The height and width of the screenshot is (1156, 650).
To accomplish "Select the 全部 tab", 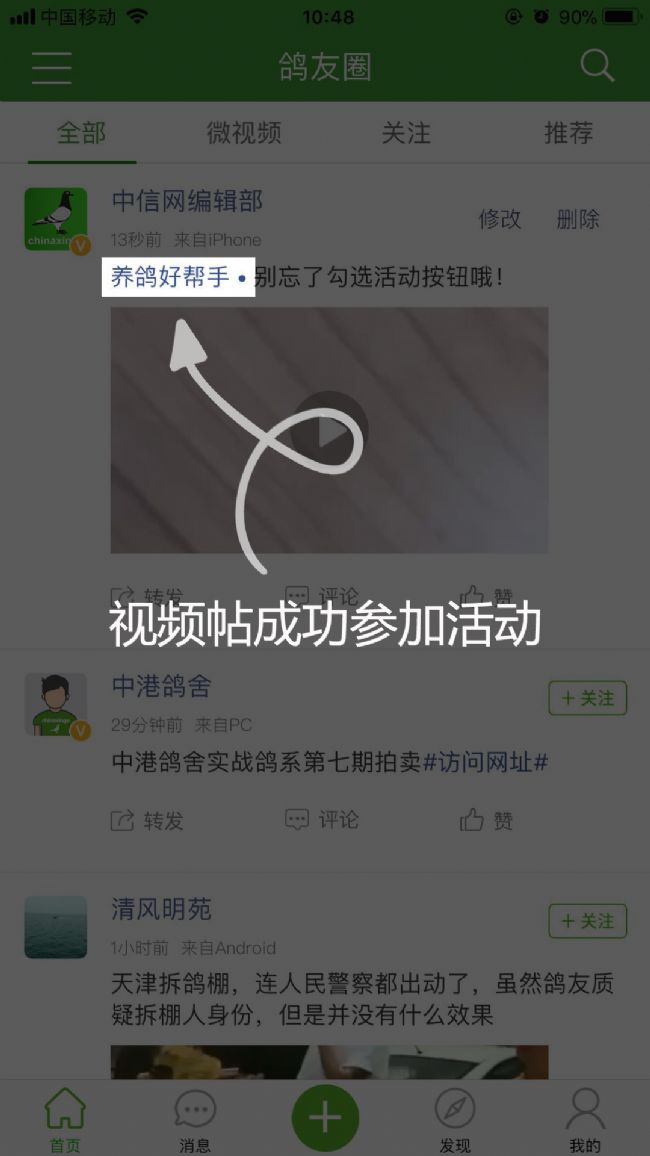I will click(x=82, y=133).
